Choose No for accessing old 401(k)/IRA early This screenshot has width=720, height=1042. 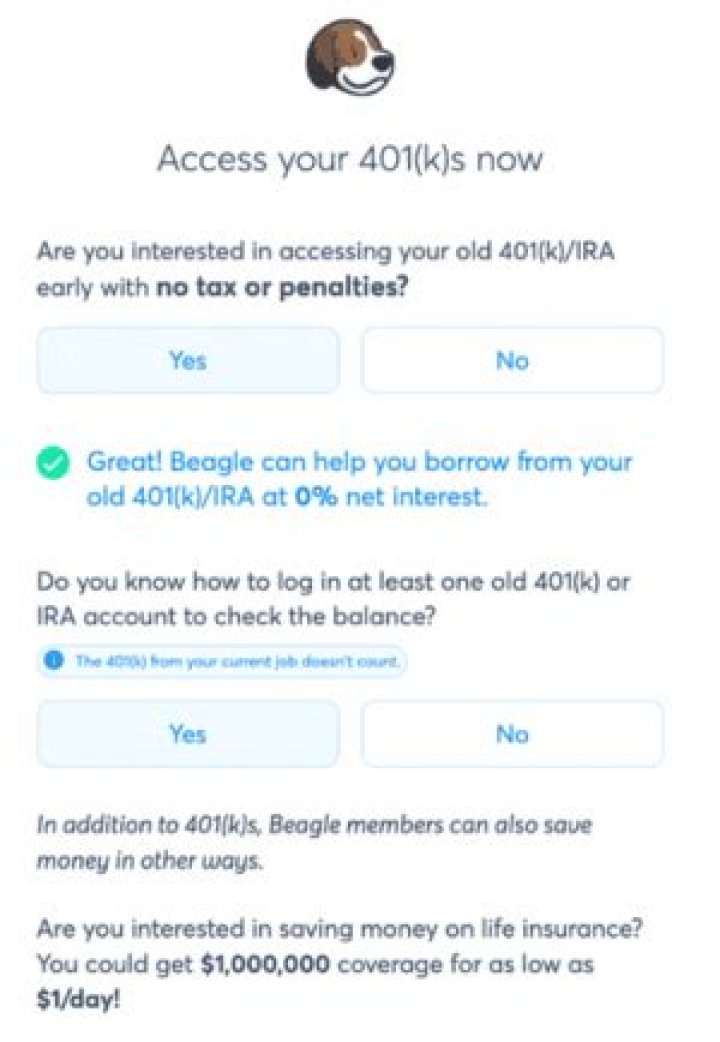512,360
